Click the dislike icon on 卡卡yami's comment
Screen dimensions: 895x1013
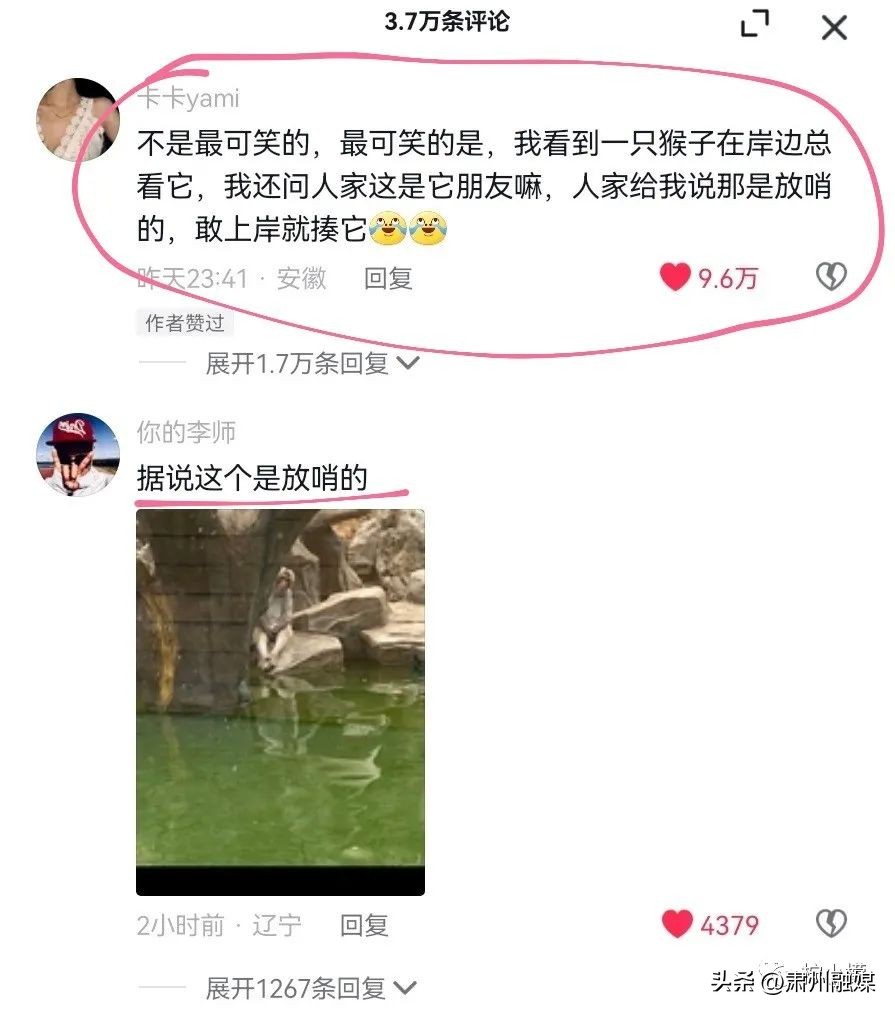(832, 274)
